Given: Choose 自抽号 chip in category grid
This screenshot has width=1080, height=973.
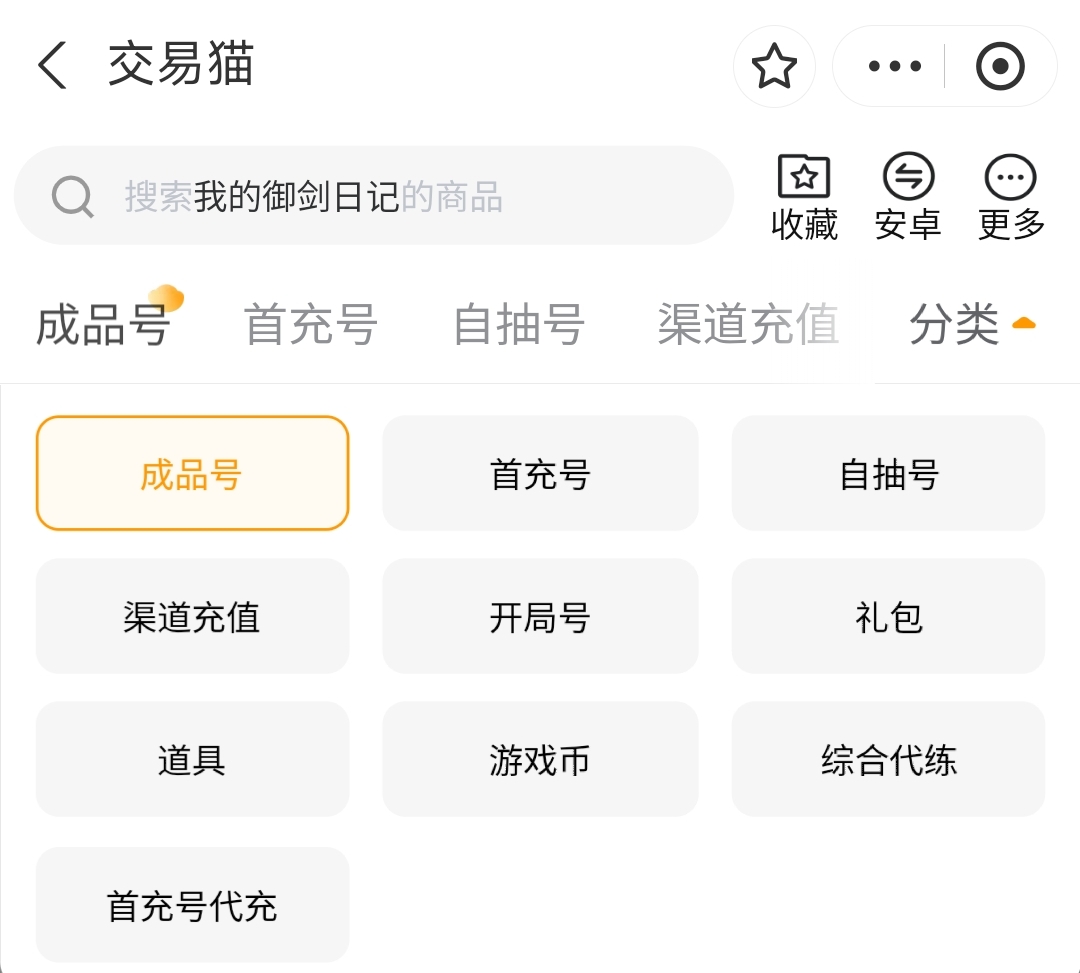Looking at the screenshot, I should pos(888,473).
